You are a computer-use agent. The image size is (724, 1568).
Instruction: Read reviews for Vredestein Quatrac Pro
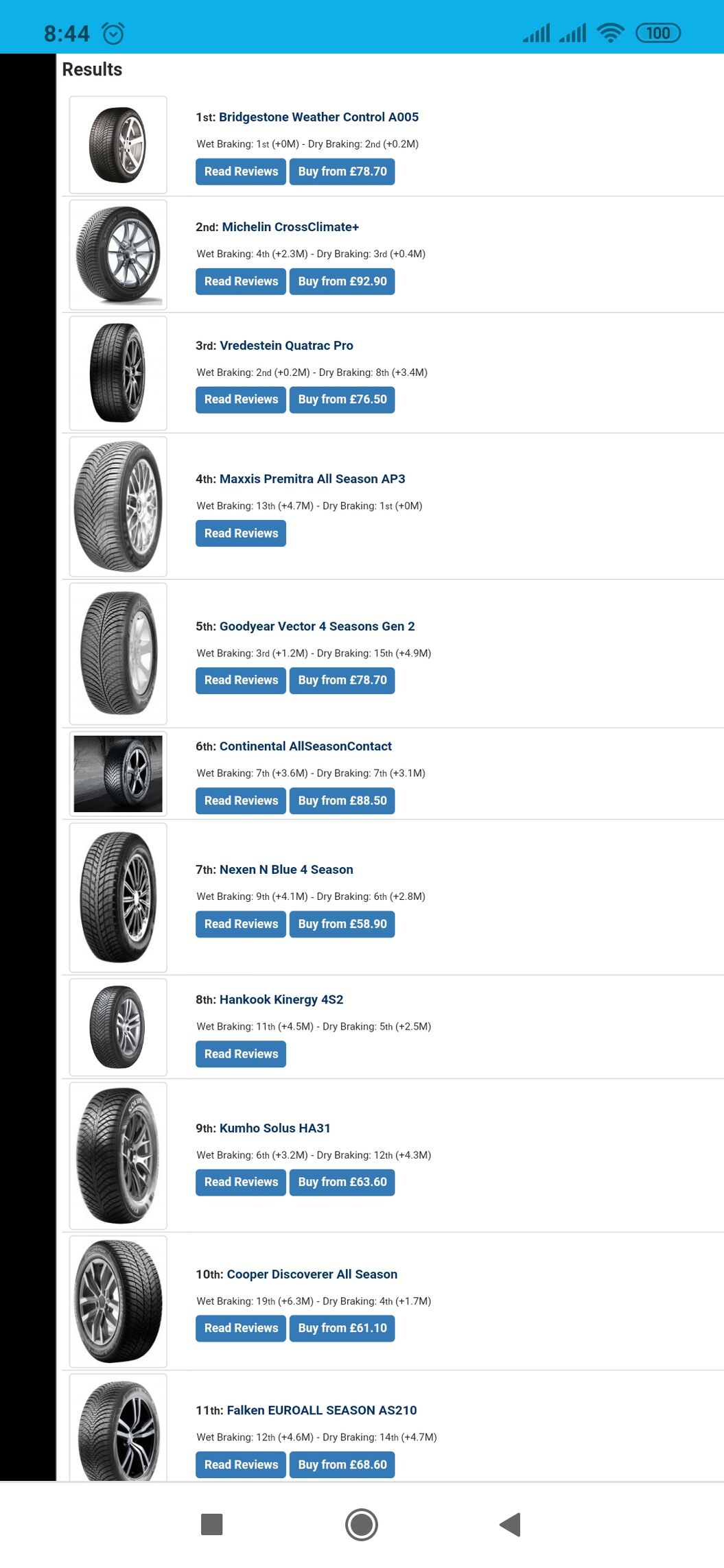click(x=240, y=399)
